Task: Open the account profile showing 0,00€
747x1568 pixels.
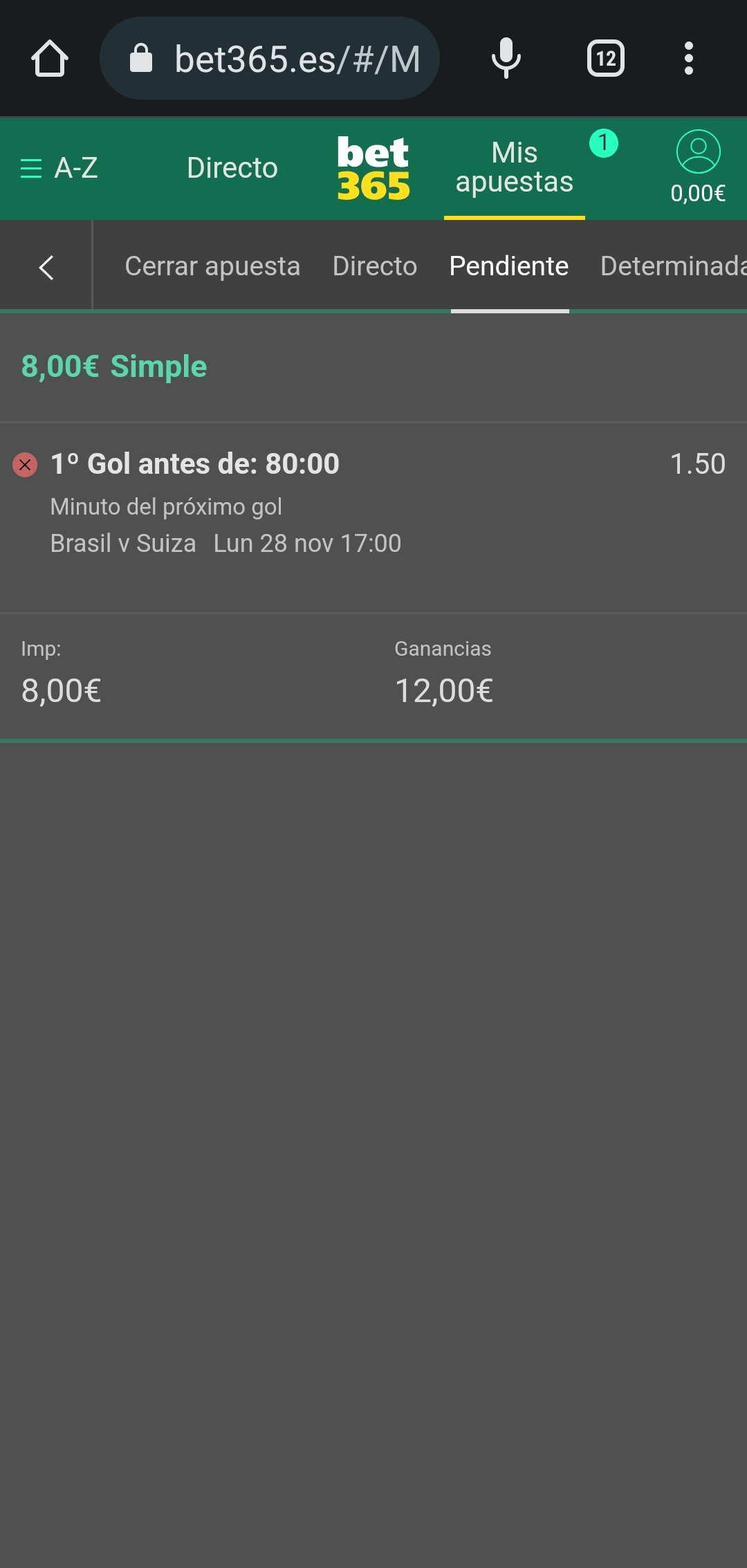Action: [x=698, y=168]
